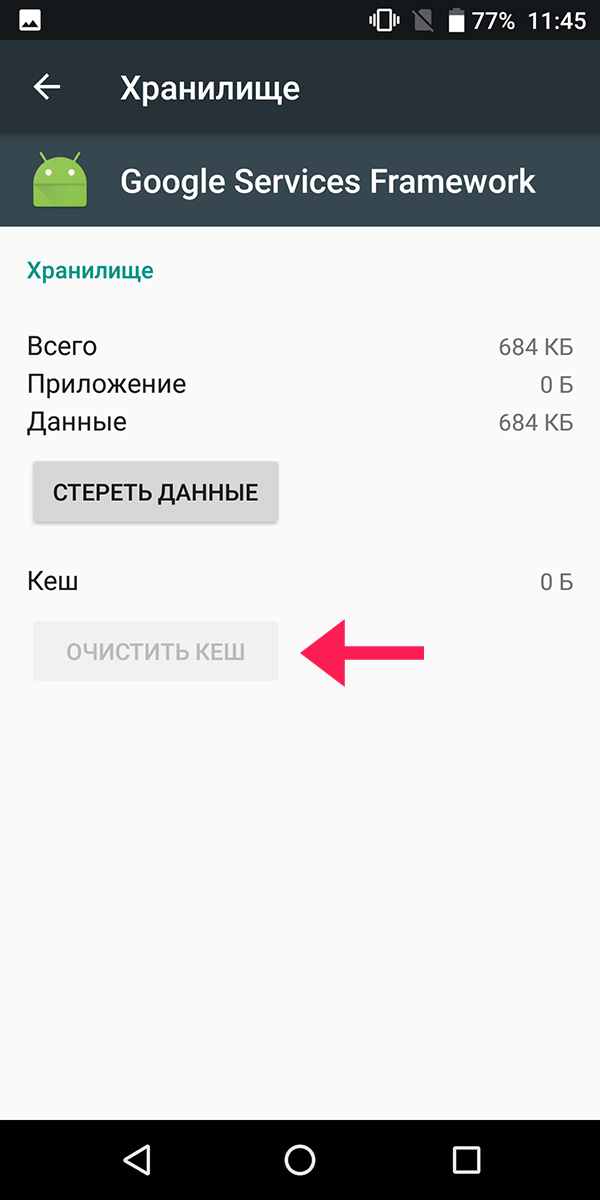The width and height of the screenshot is (600, 1200).
Task: Tap the ОЧИСТИТЬ КЕШ button
Action: pyautogui.click(x=155, y=652)
